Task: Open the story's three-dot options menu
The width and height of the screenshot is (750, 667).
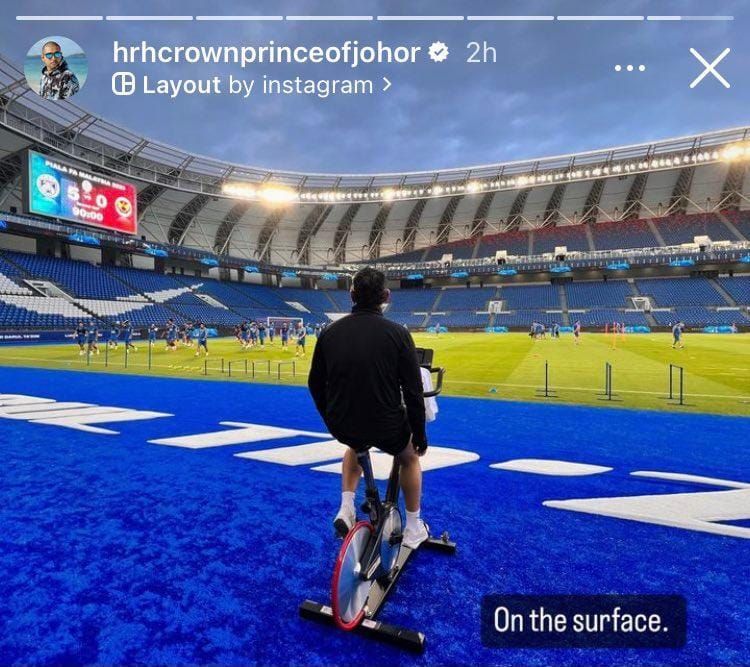Action: pyautogui.click(x=629, y=68)
